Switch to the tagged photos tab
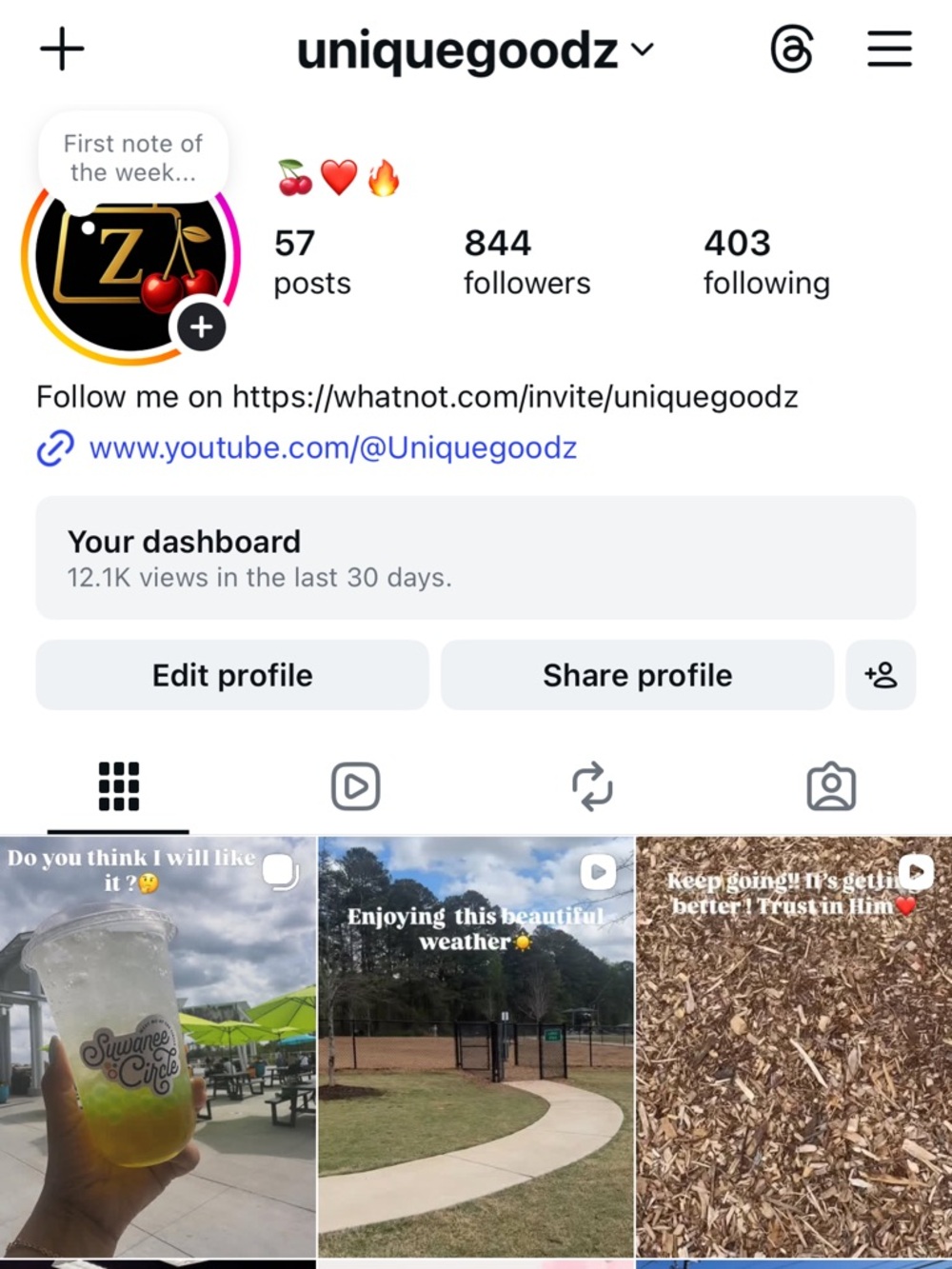 (831, 786)
